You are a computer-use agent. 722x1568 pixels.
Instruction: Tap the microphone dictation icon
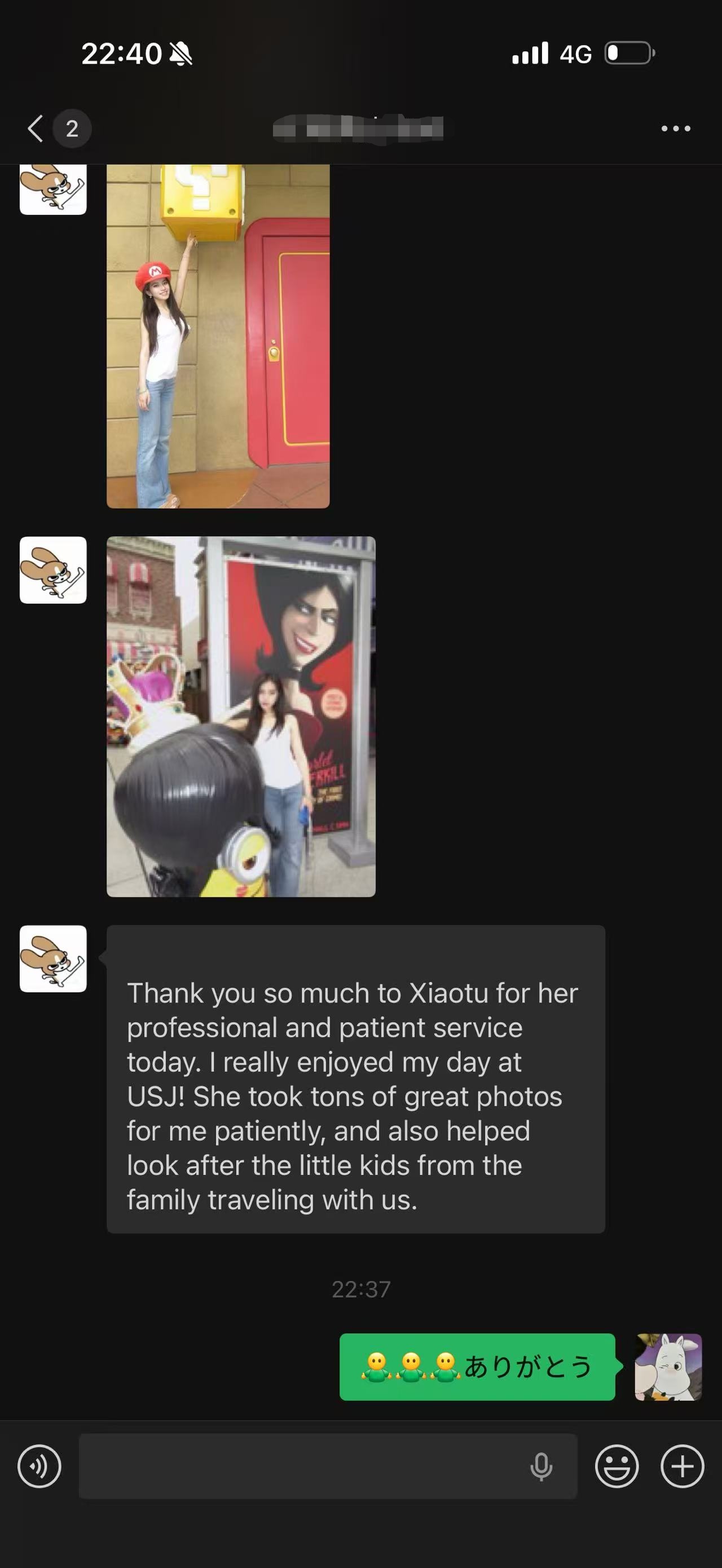point(541,1467)
